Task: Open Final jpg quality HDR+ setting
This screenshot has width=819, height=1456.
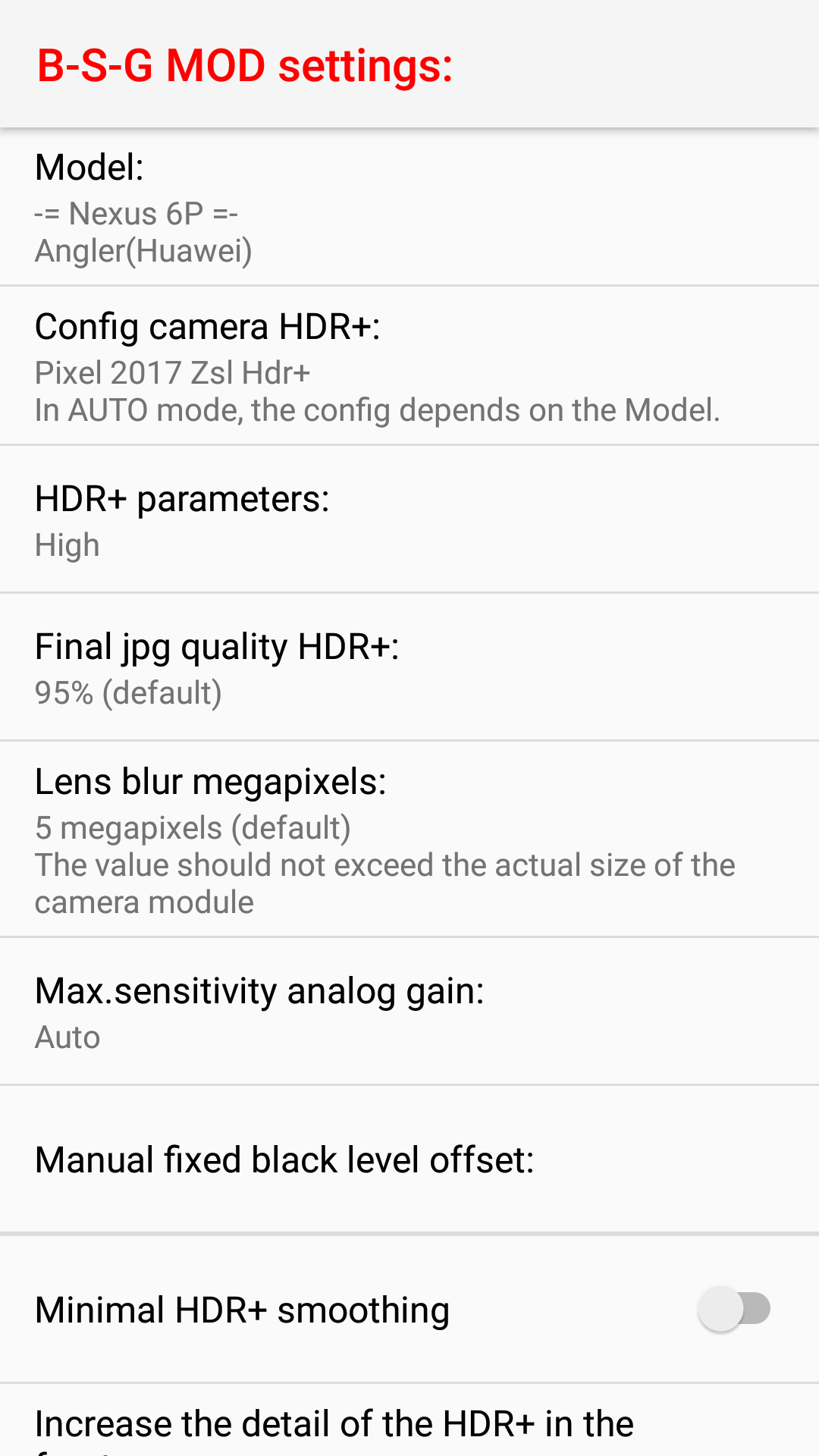Action: (x=409, y=668)
